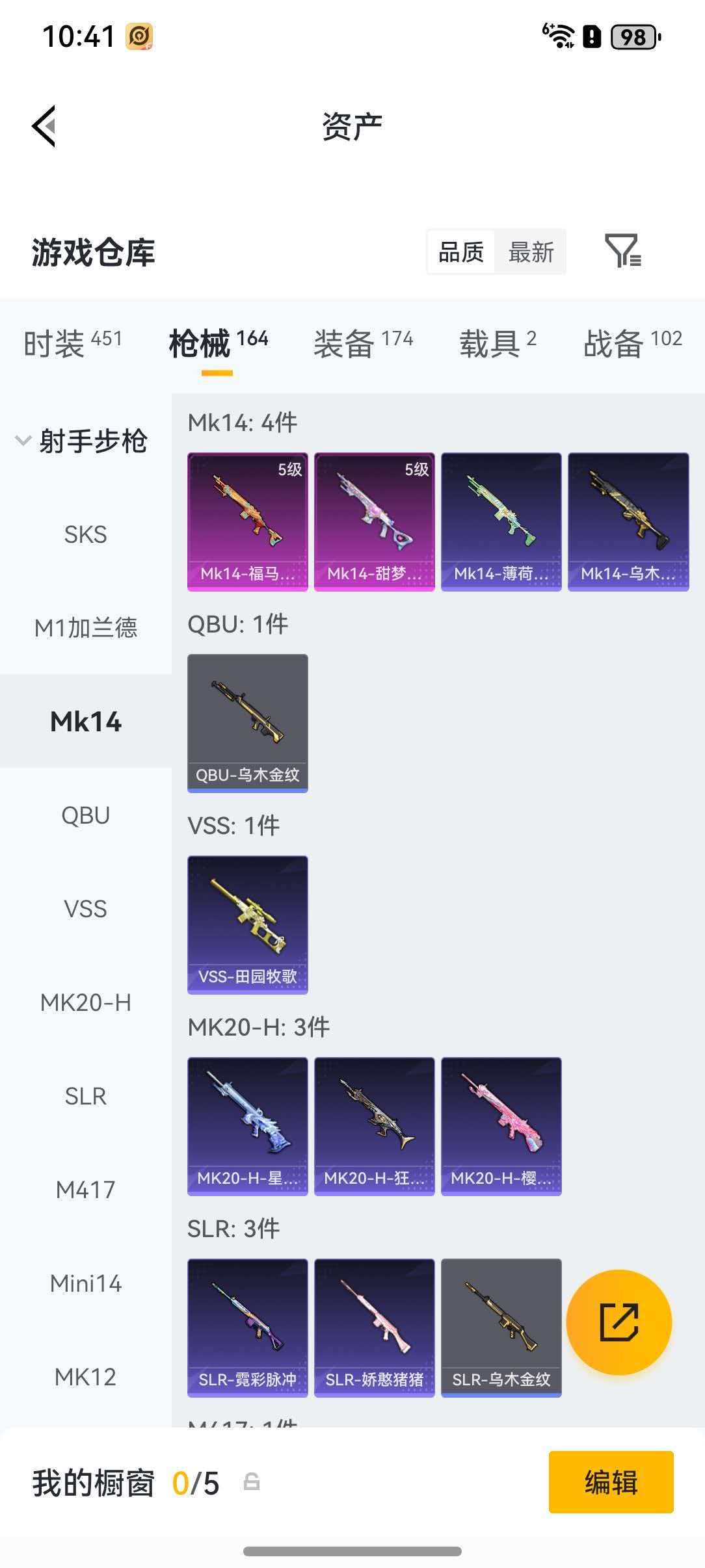
Task: Select M1加兰德 in the side list
Action: (x=85, y=628)
